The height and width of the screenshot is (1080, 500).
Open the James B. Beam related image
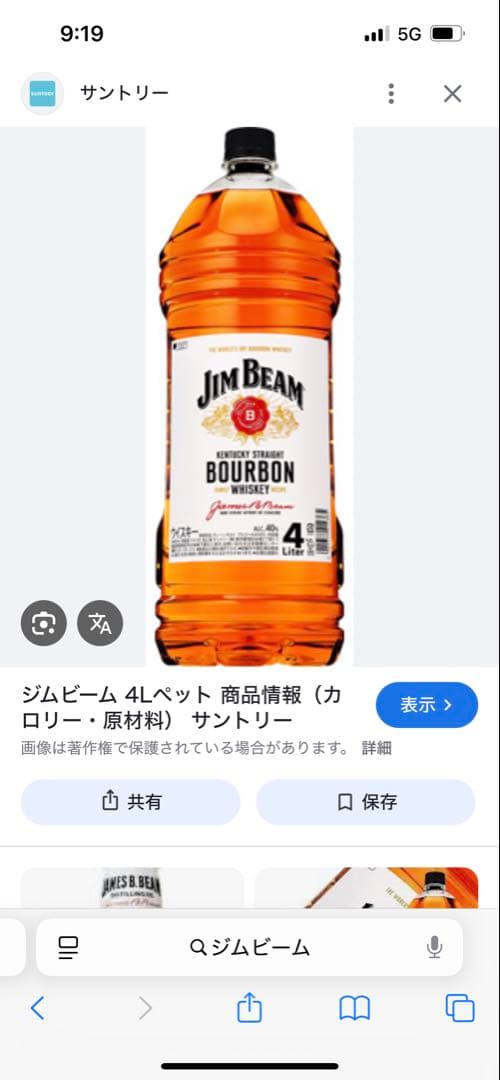click(132, 887)
